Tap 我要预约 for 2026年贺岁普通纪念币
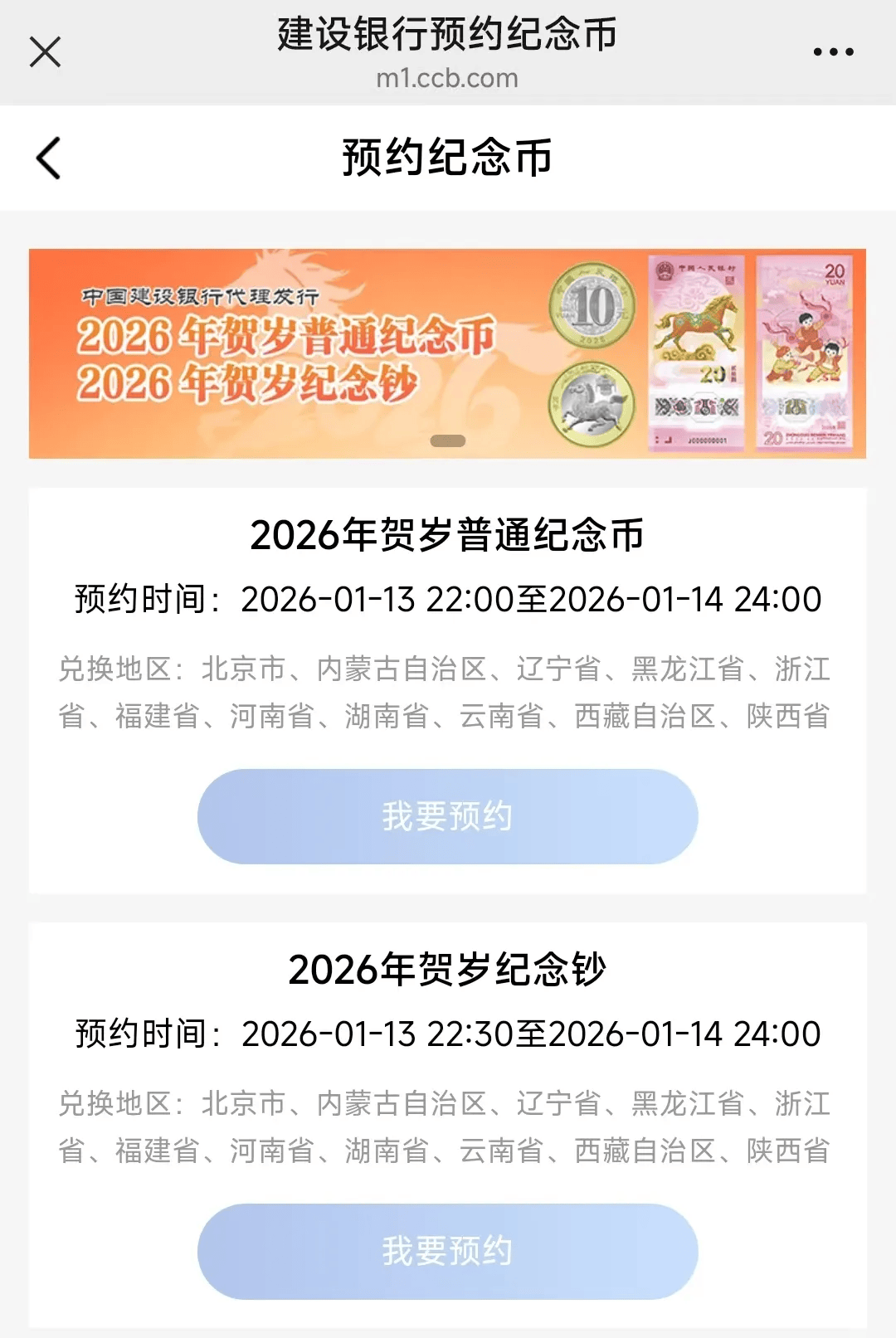The image size is (896, 1338). (x=447, y=816)
